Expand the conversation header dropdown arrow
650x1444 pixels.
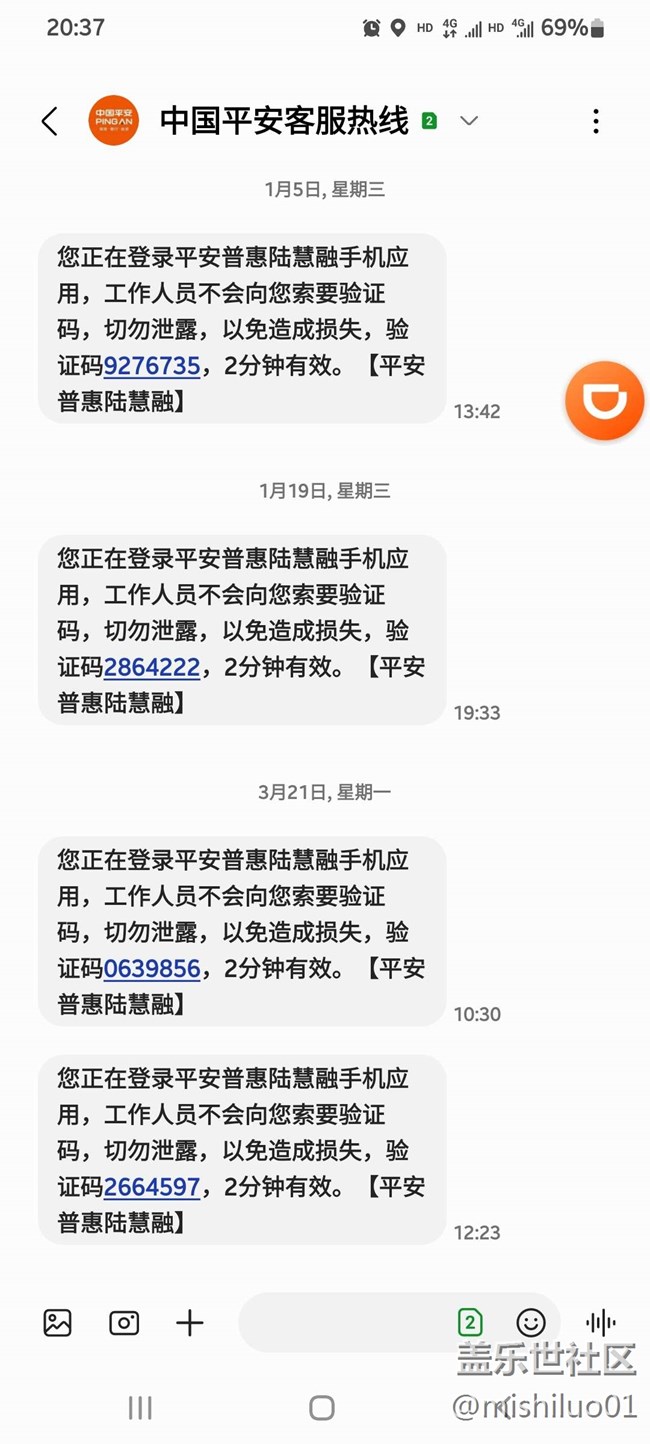click(x=468, y=122)
